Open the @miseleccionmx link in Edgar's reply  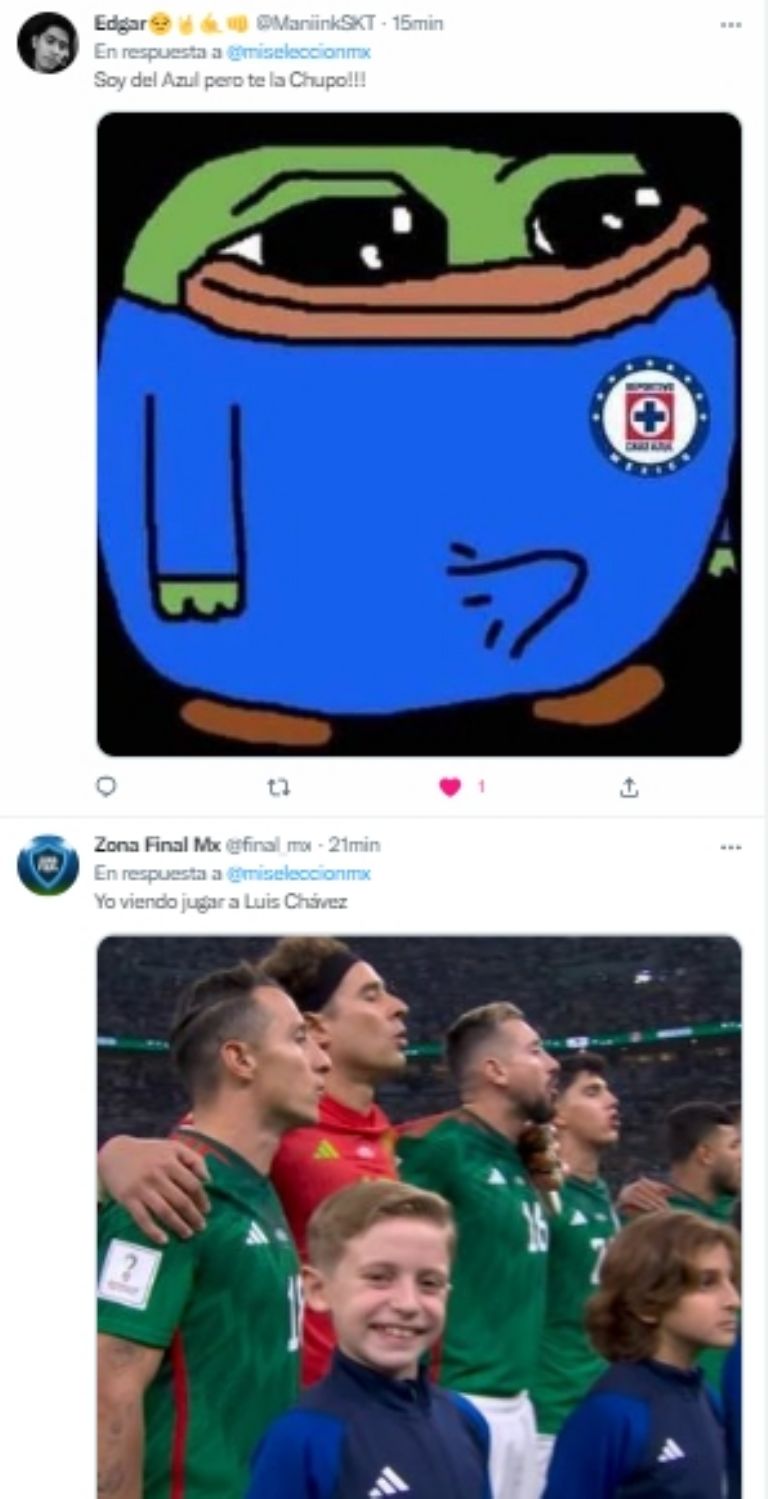[298, 52]
